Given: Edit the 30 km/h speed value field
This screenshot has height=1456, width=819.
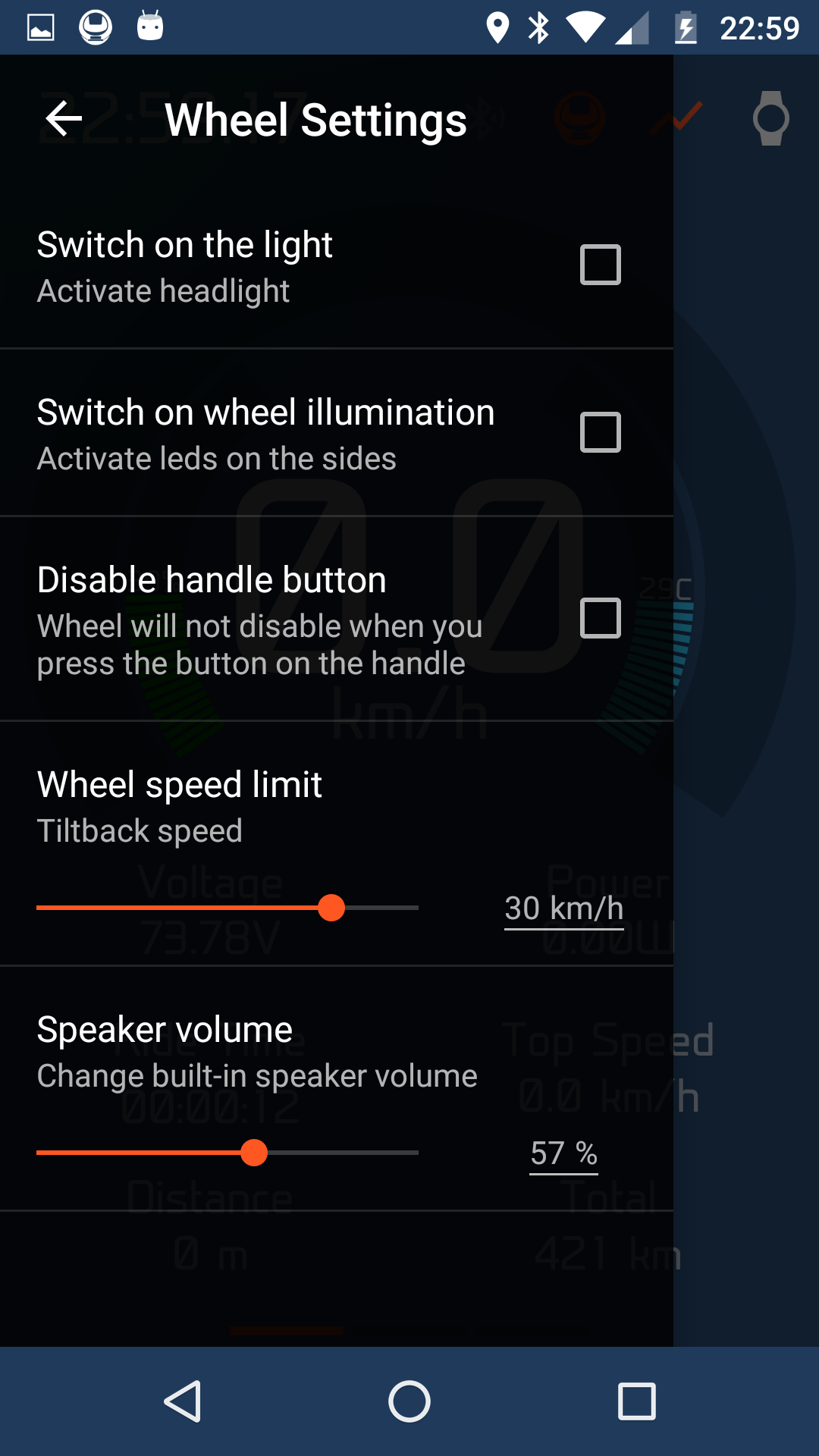Looking at the screenshot, I should click(x=564, y=908).
